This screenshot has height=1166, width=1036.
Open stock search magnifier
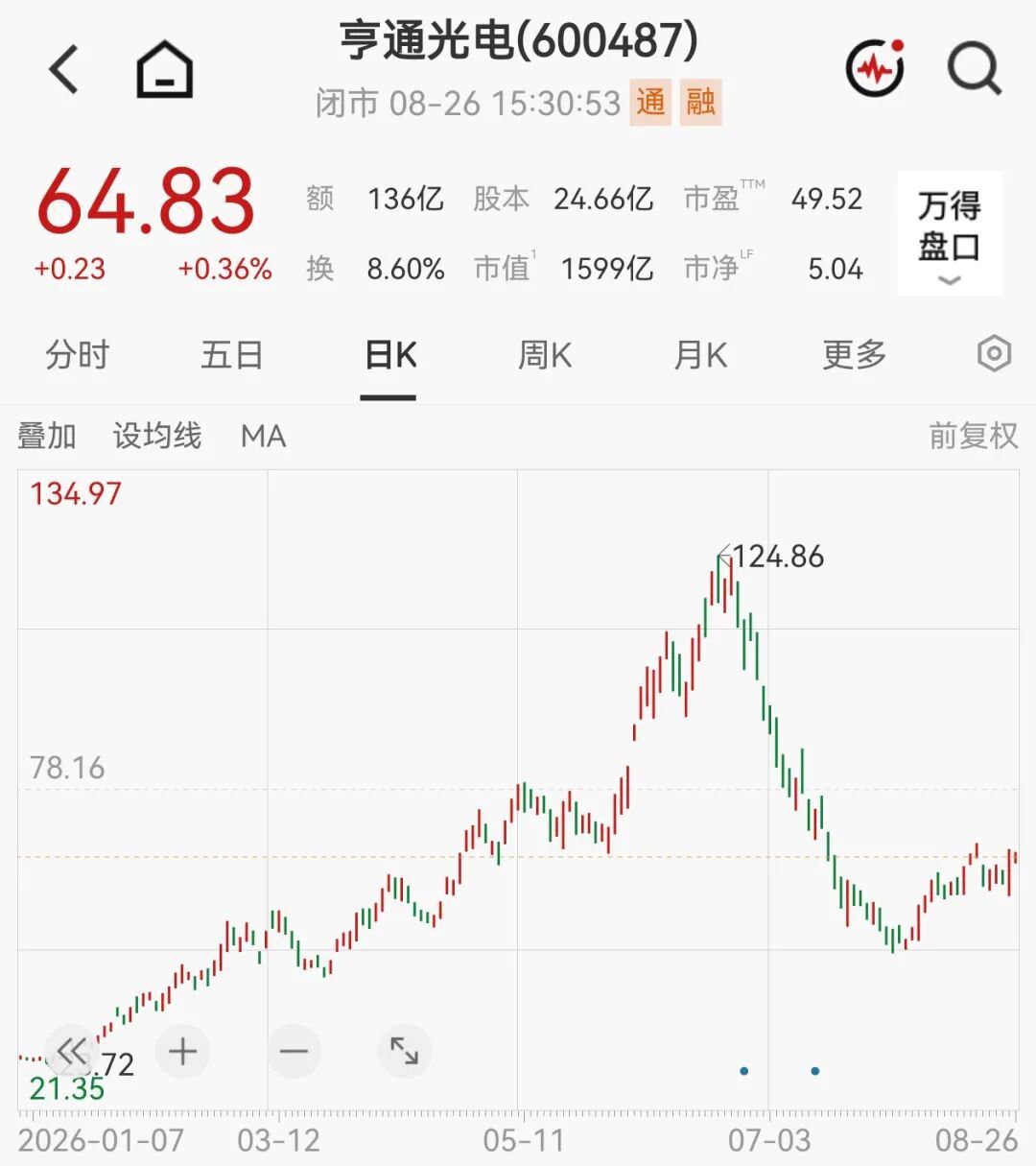click(975, 69)
